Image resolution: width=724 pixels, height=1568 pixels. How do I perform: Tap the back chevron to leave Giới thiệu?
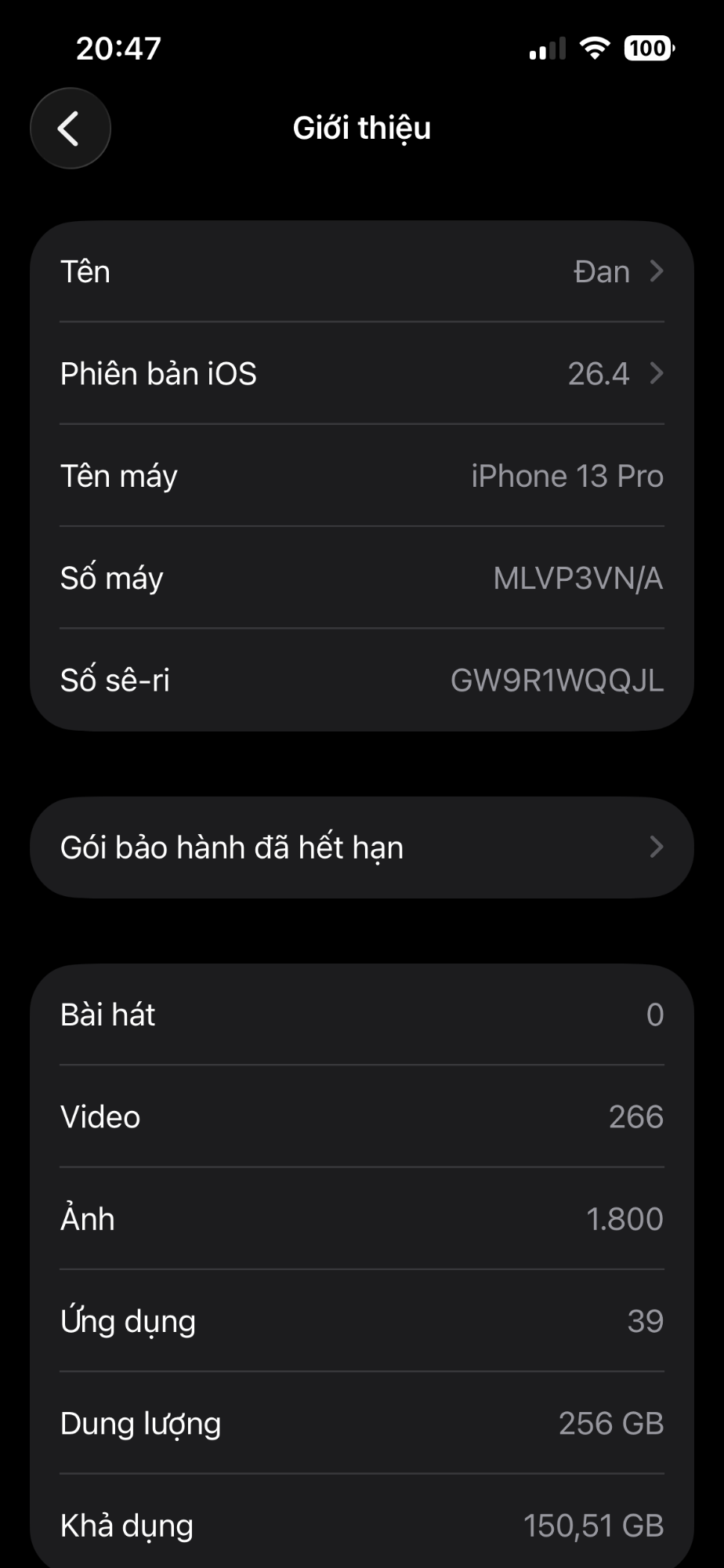tap(70, 128)
